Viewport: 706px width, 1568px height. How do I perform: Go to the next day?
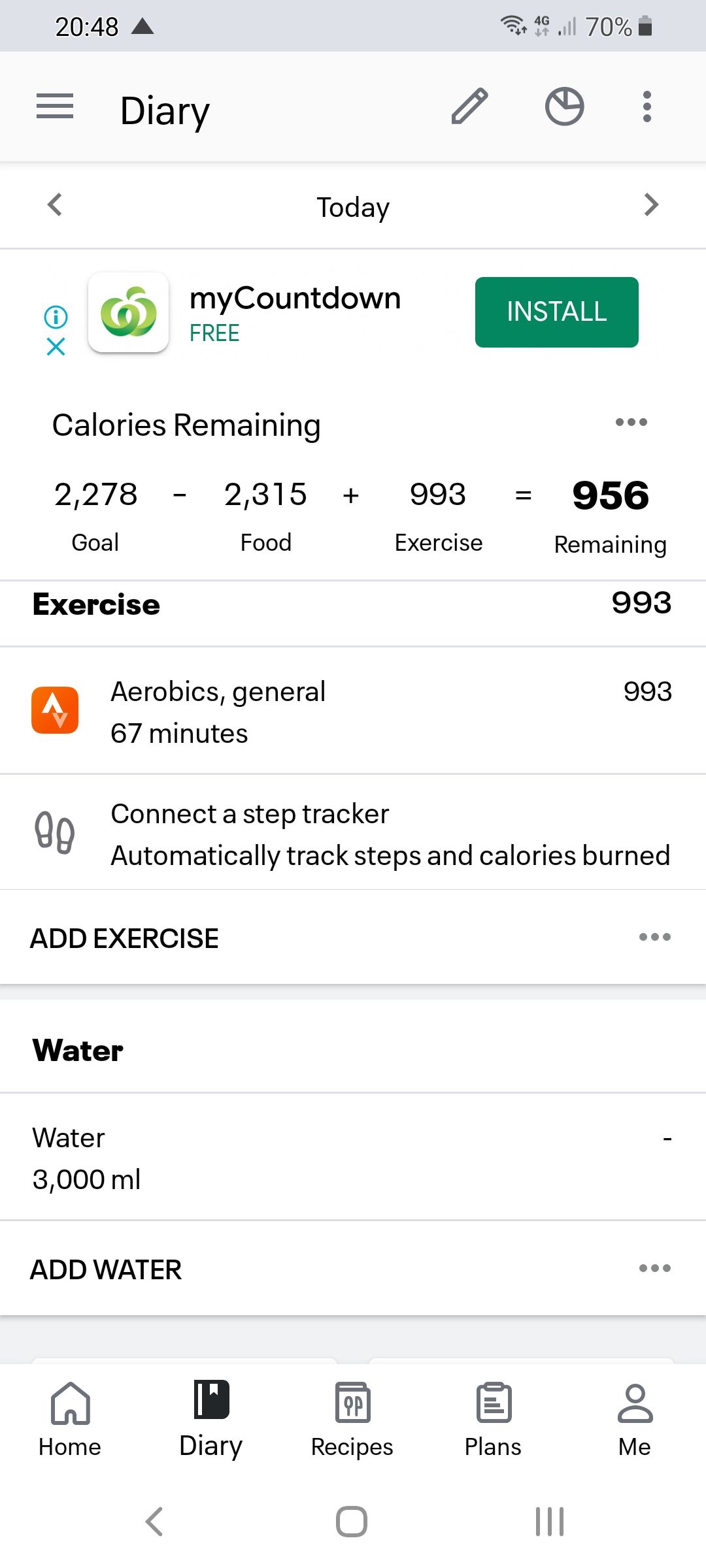pyautogui.click(x=650, y=205)
